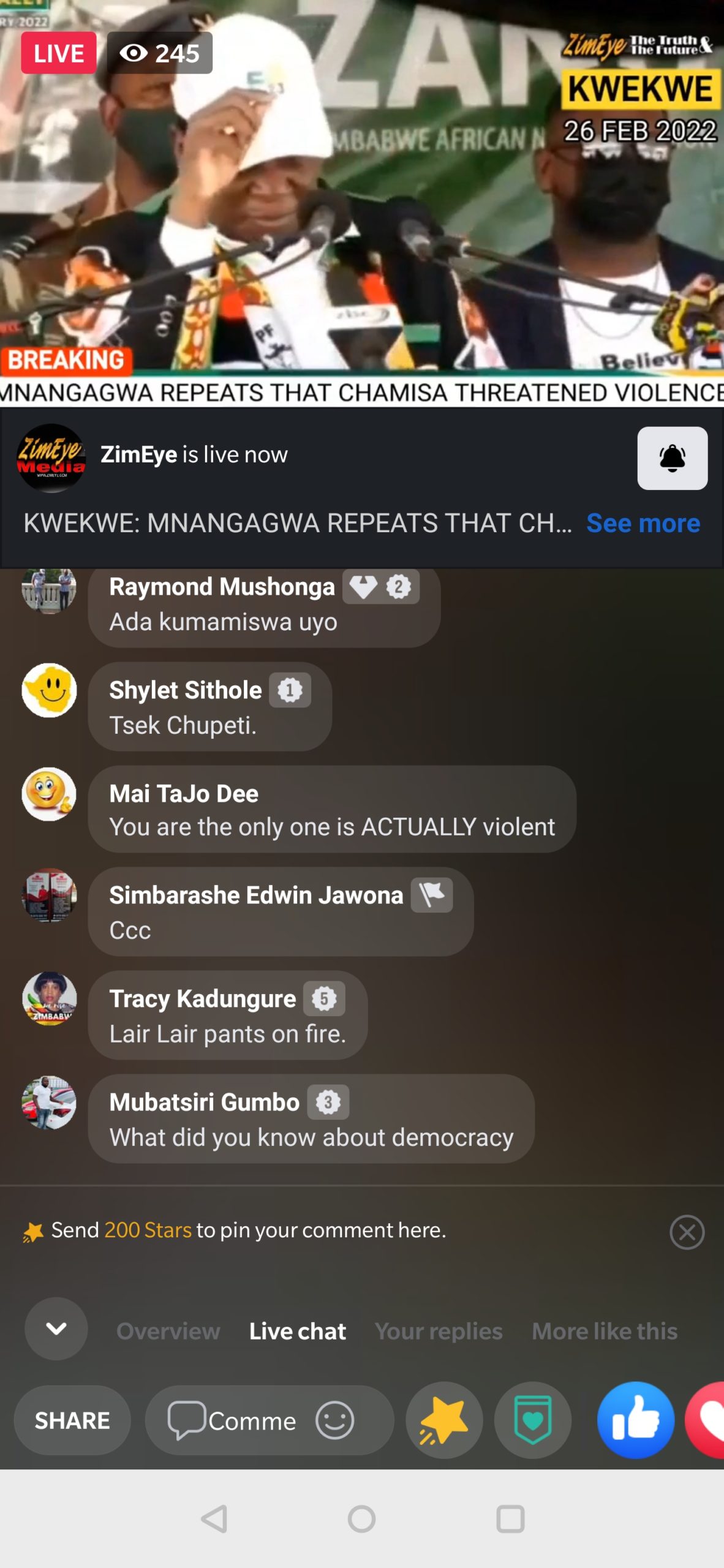Dismiss the Send 200 Stars banner
Image resolution: width=724 pixels, height=1568 pixels.
[x=687, y=1232]
